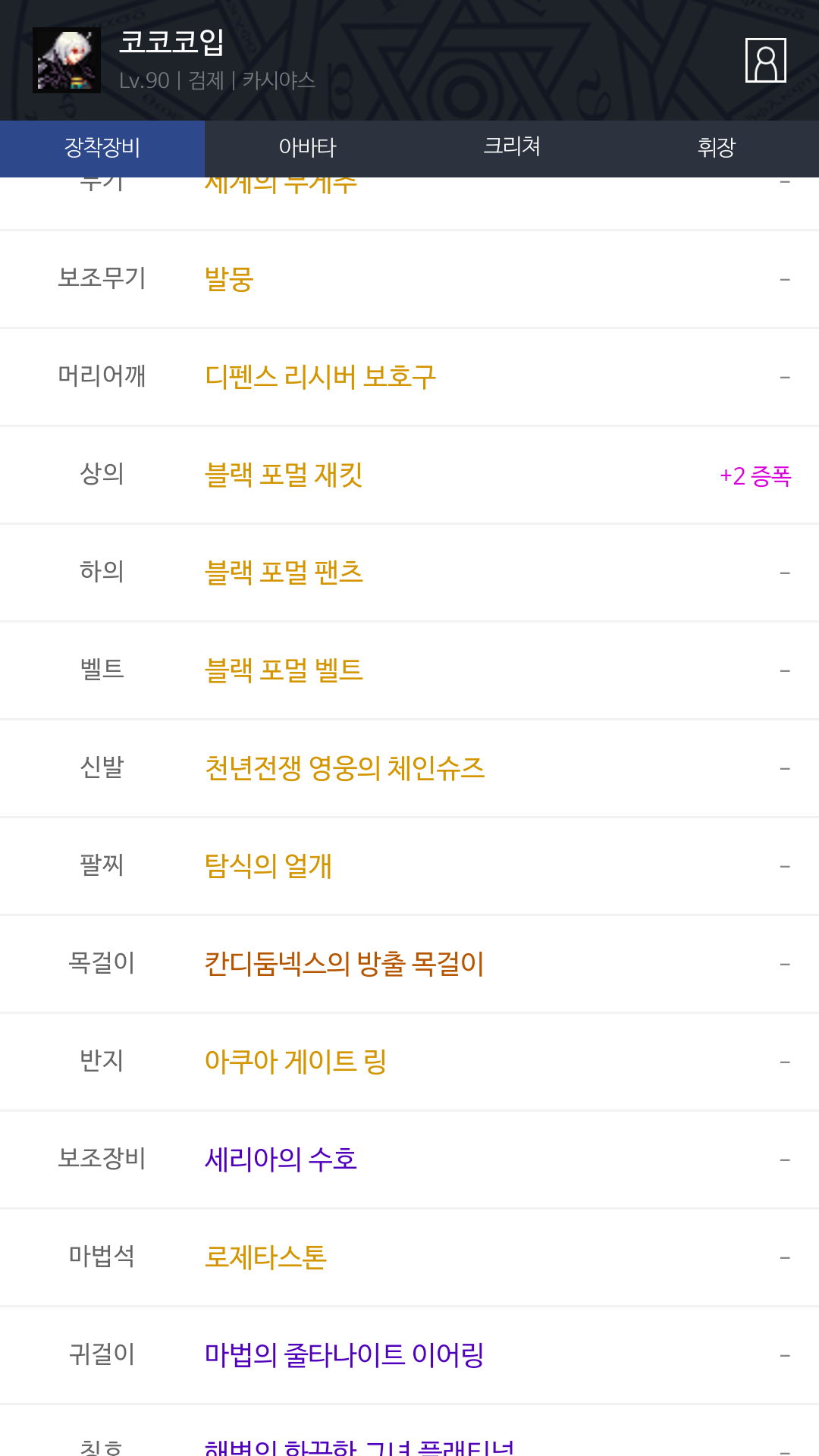Viewport: 819px width, 1456px height.
Task: Open the 발뭉 sub-weapon item
Action: click(x=409, y=279)
